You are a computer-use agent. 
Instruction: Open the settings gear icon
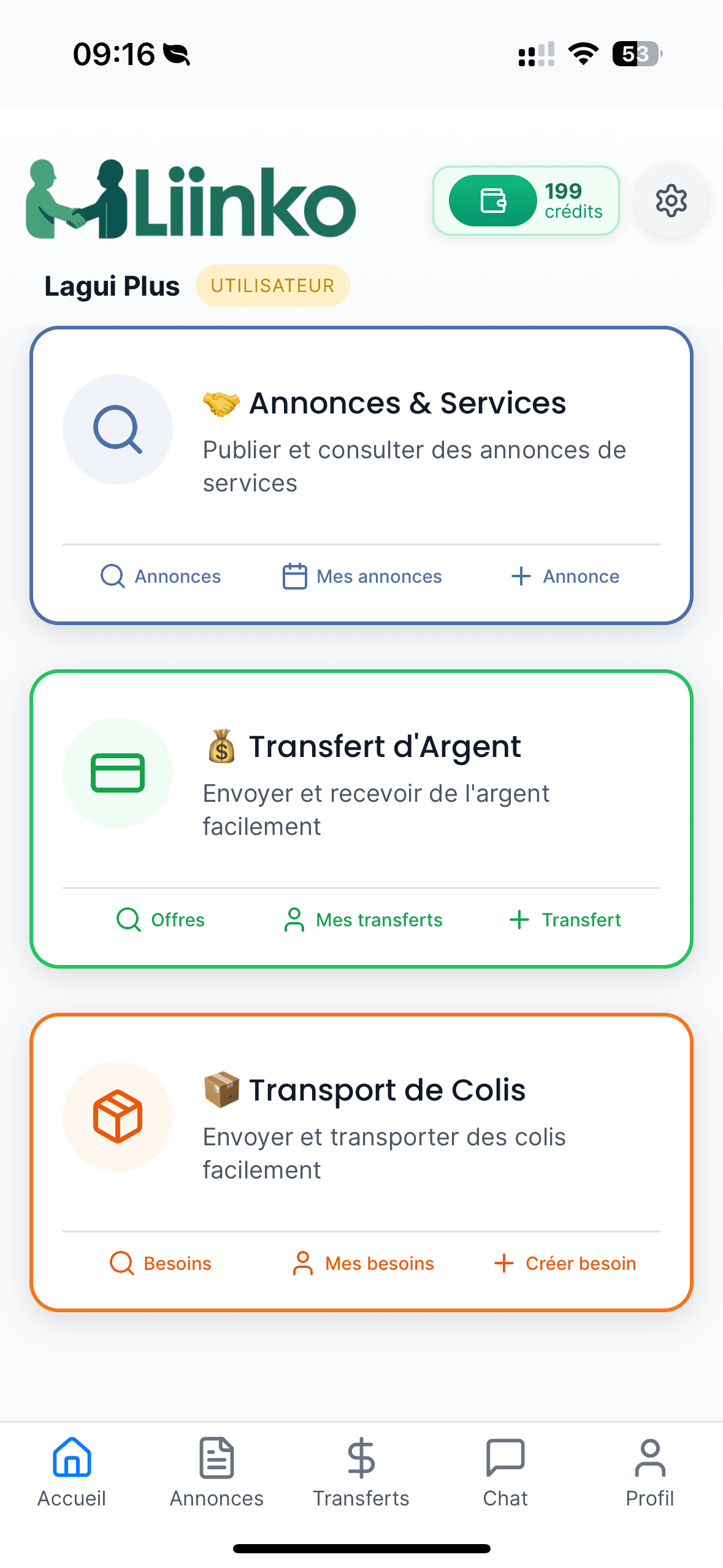pyautogui.click(x=671, y=201)
